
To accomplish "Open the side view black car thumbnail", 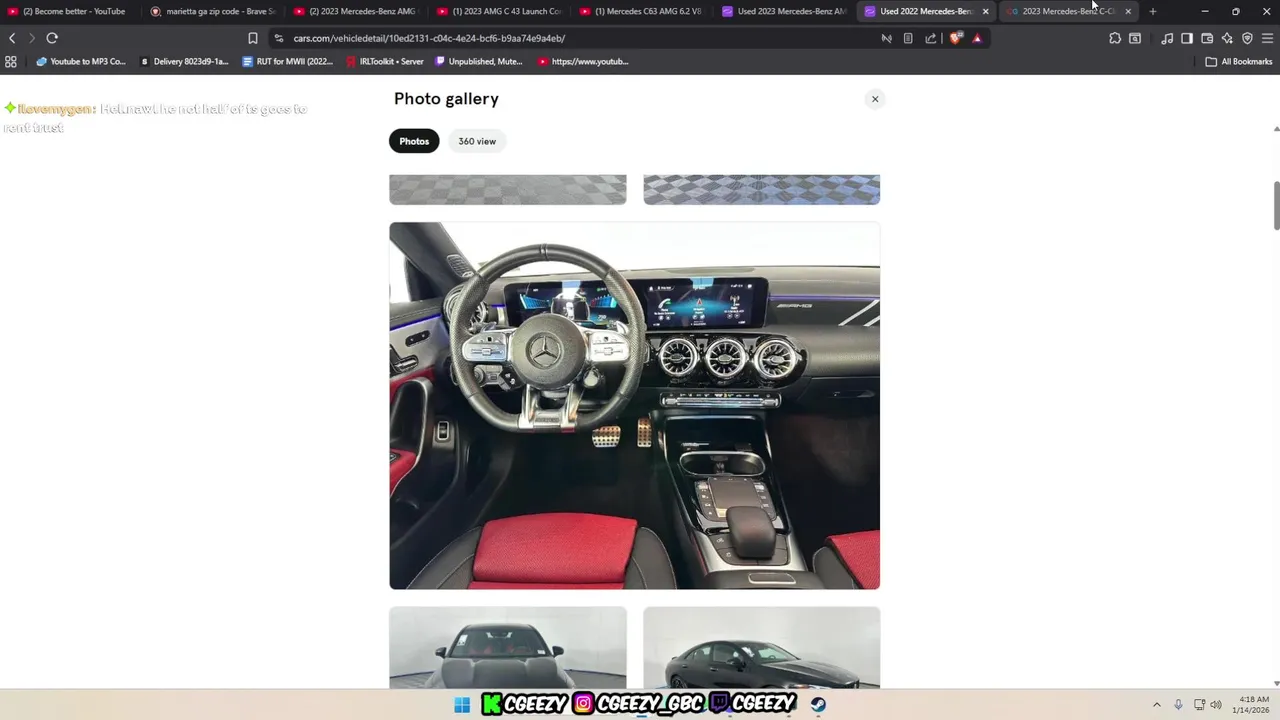I will point(761,648).
